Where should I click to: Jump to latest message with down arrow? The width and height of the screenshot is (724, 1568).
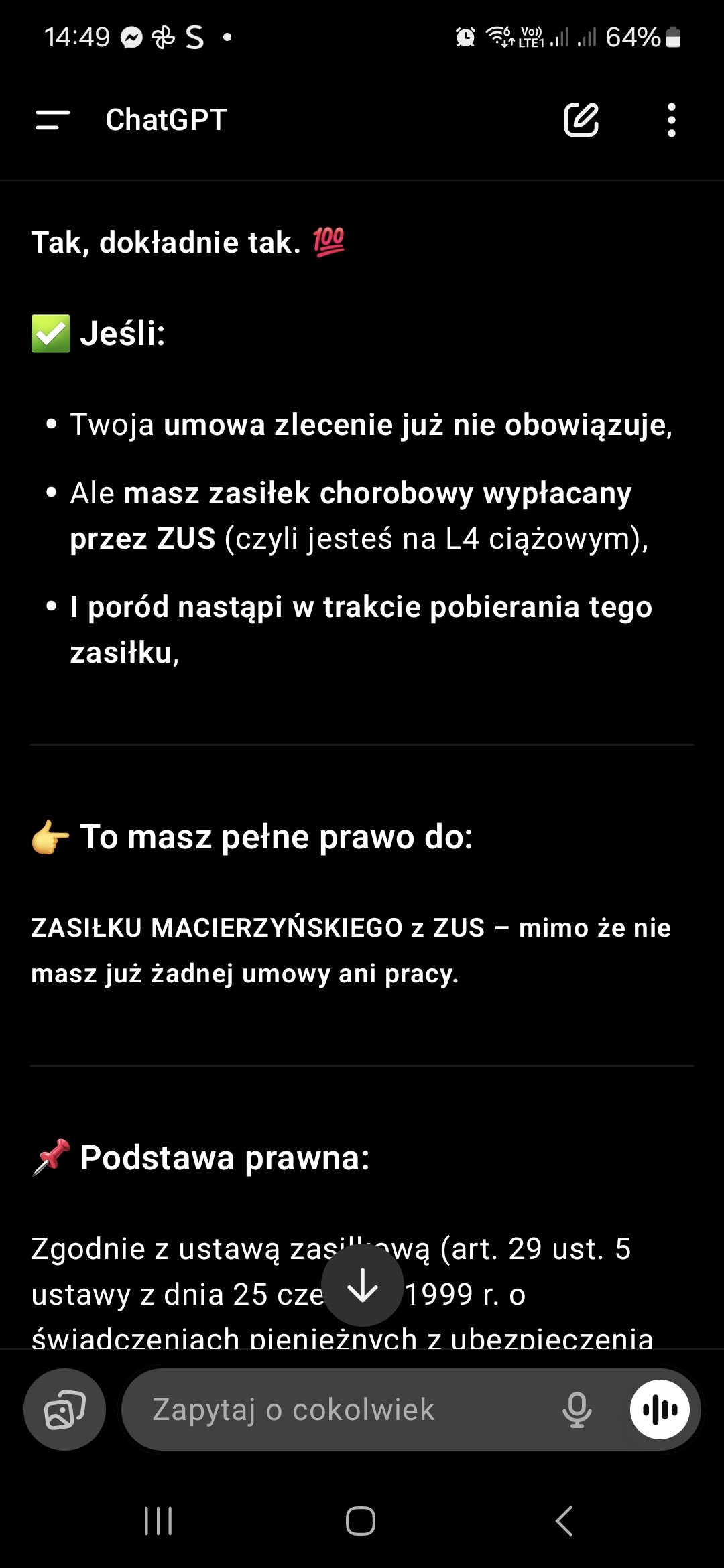363,1286
